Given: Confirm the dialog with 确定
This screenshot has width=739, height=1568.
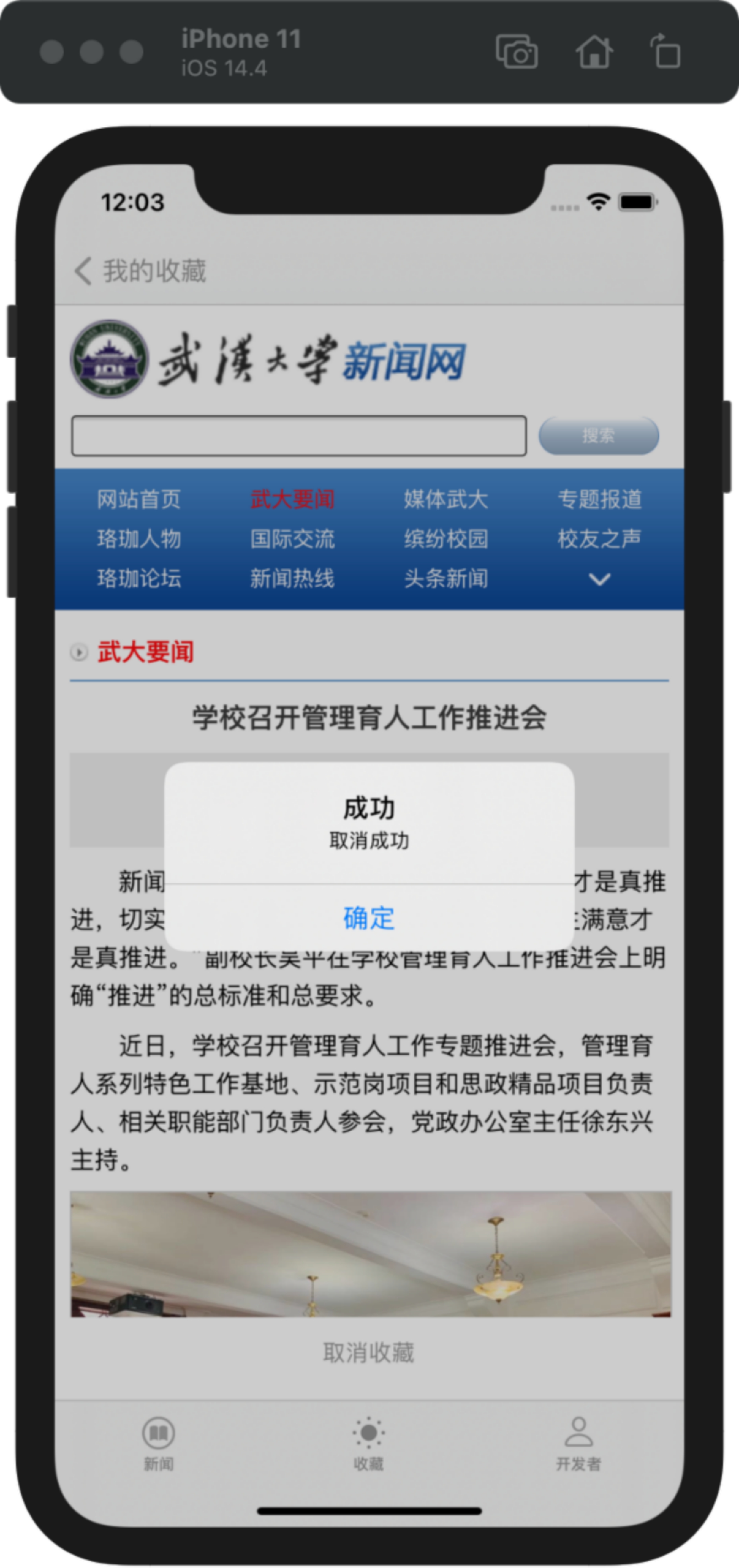Looking at the screenshot, I should [369, 918].
